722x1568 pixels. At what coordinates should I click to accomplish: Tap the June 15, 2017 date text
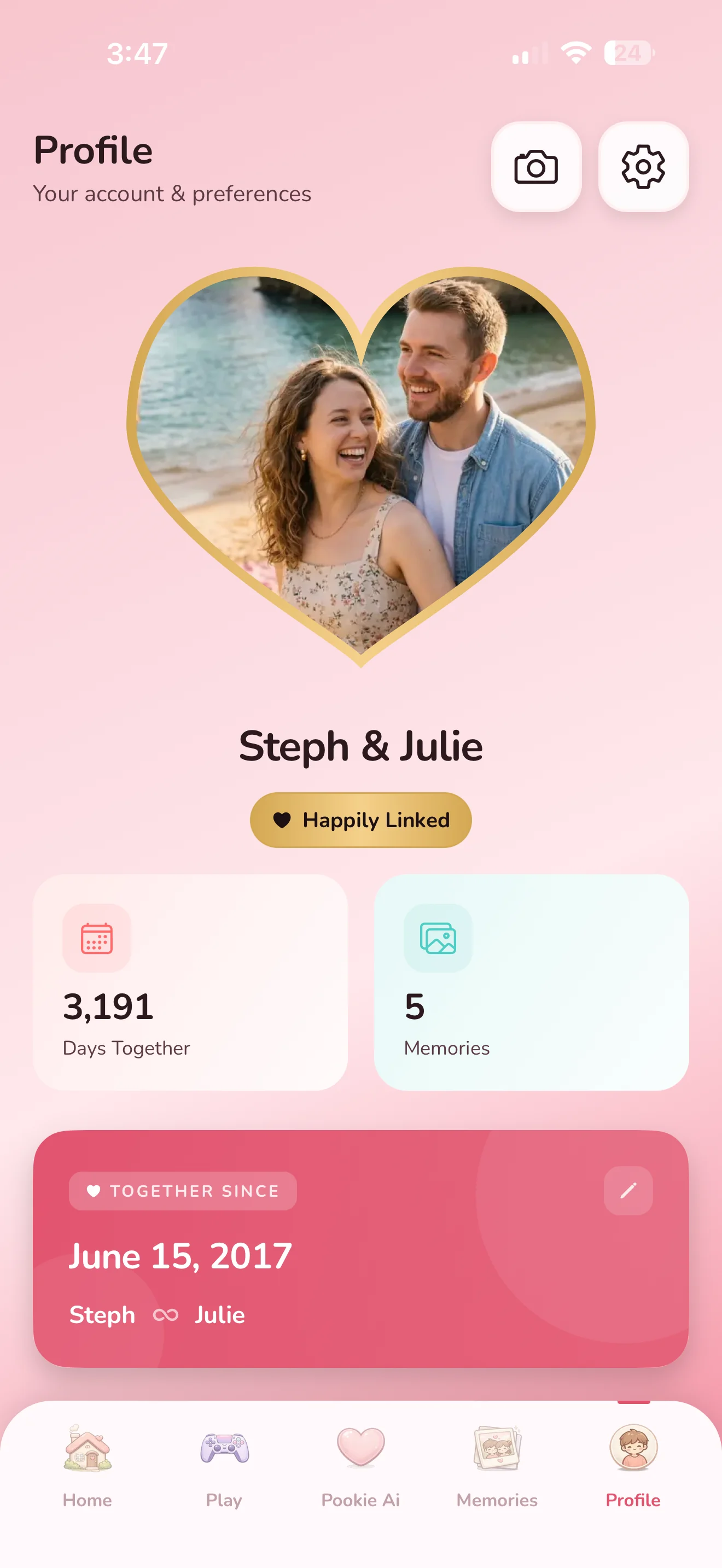[181, 1256]
